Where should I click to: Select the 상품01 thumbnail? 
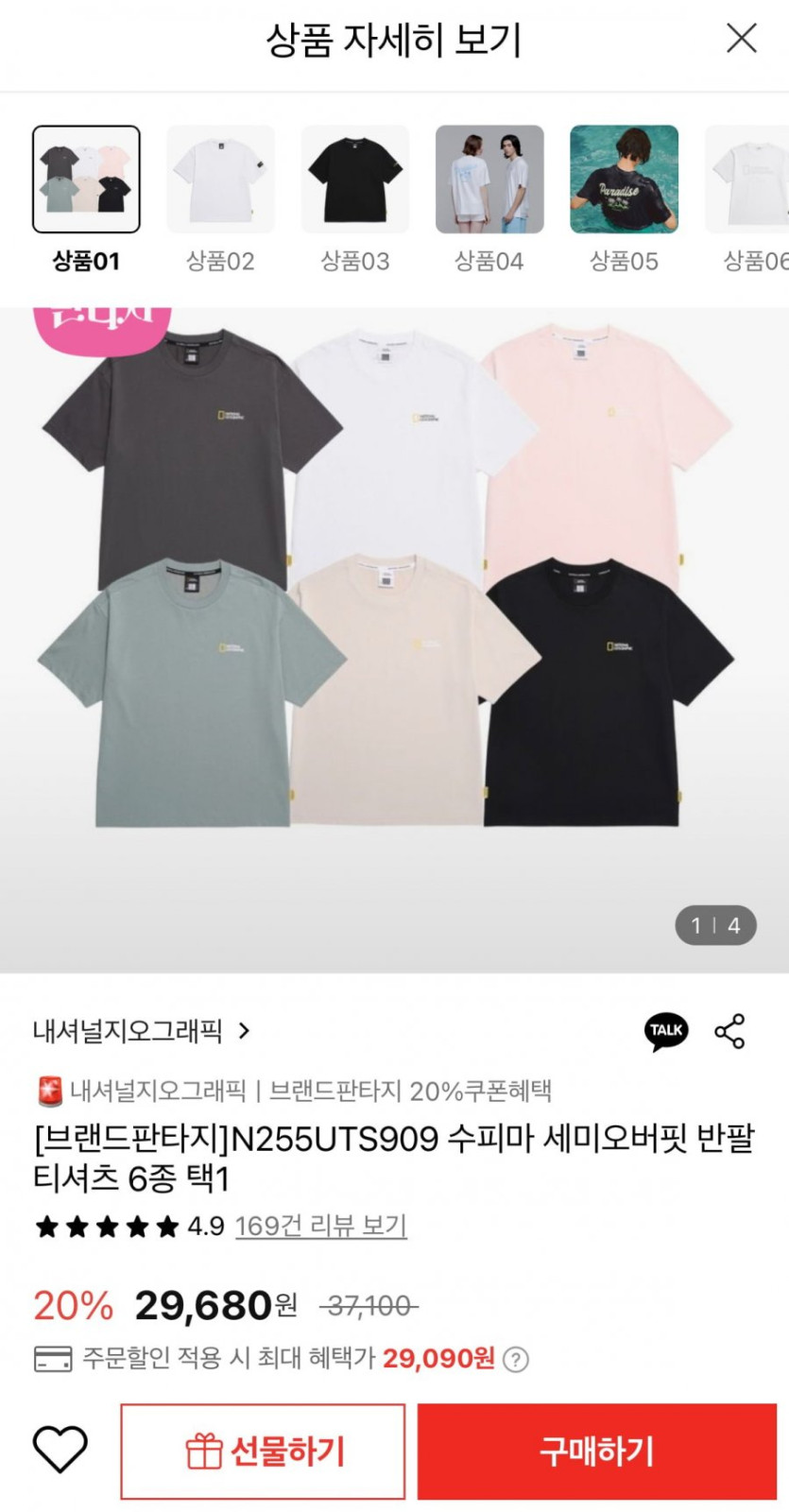coord(86,180)
